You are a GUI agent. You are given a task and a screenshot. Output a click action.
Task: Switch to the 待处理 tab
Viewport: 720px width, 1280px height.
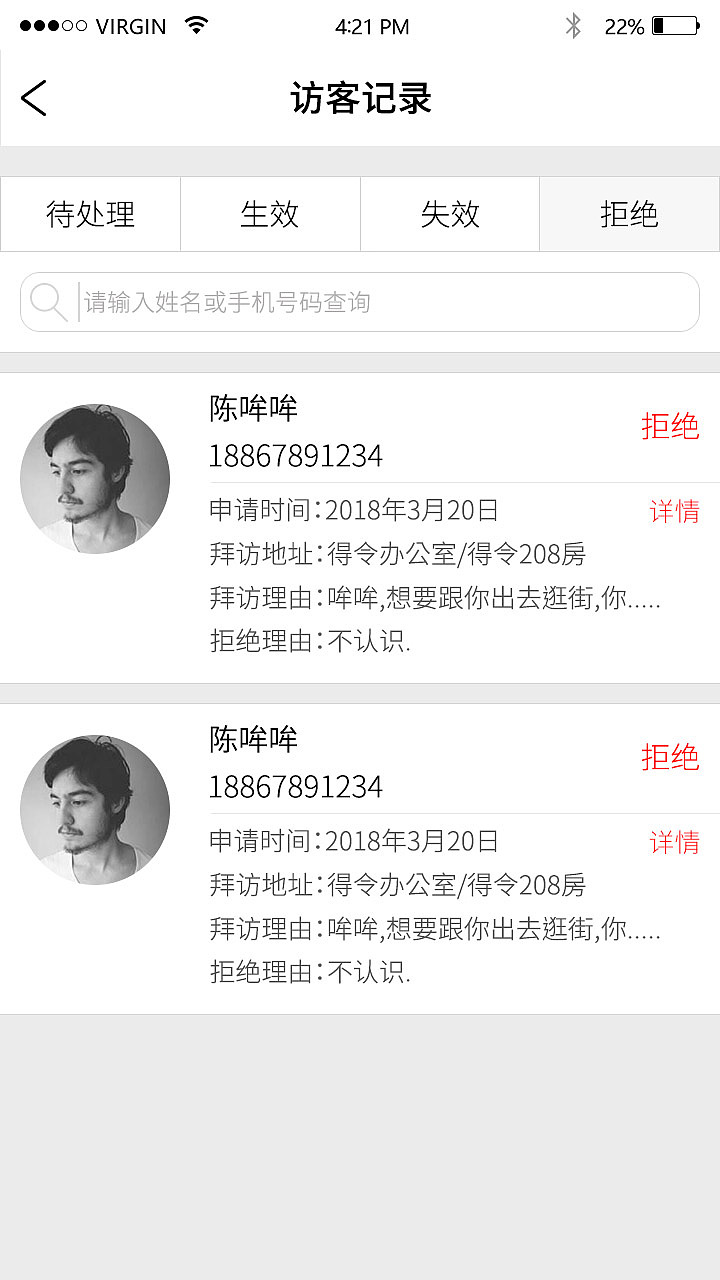pos(90,214)
